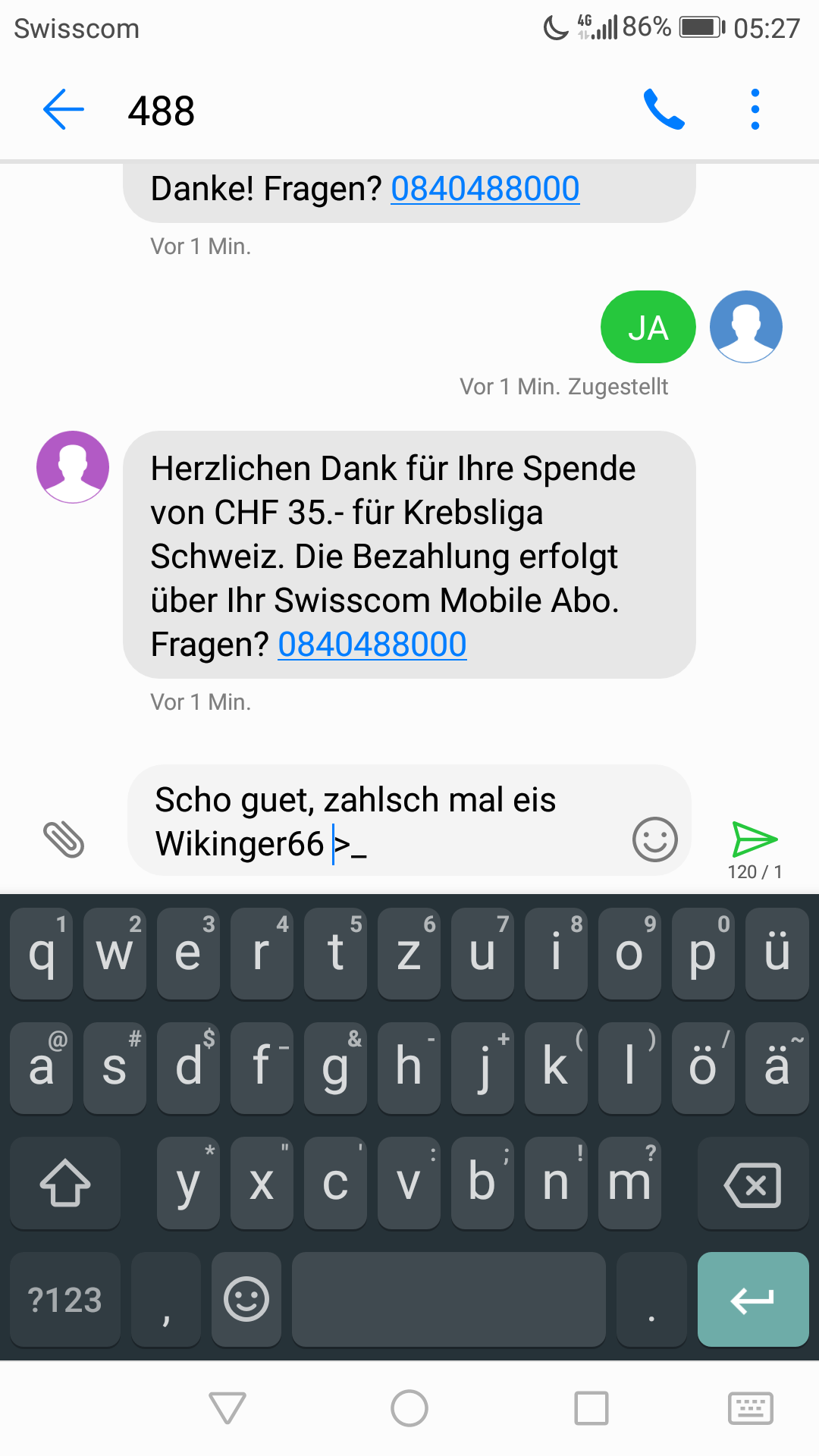Viewport: 819px width, 1456px height.
Task: Open the 0840488000 link in the Krebsliga message
Action: click(372, 645)
